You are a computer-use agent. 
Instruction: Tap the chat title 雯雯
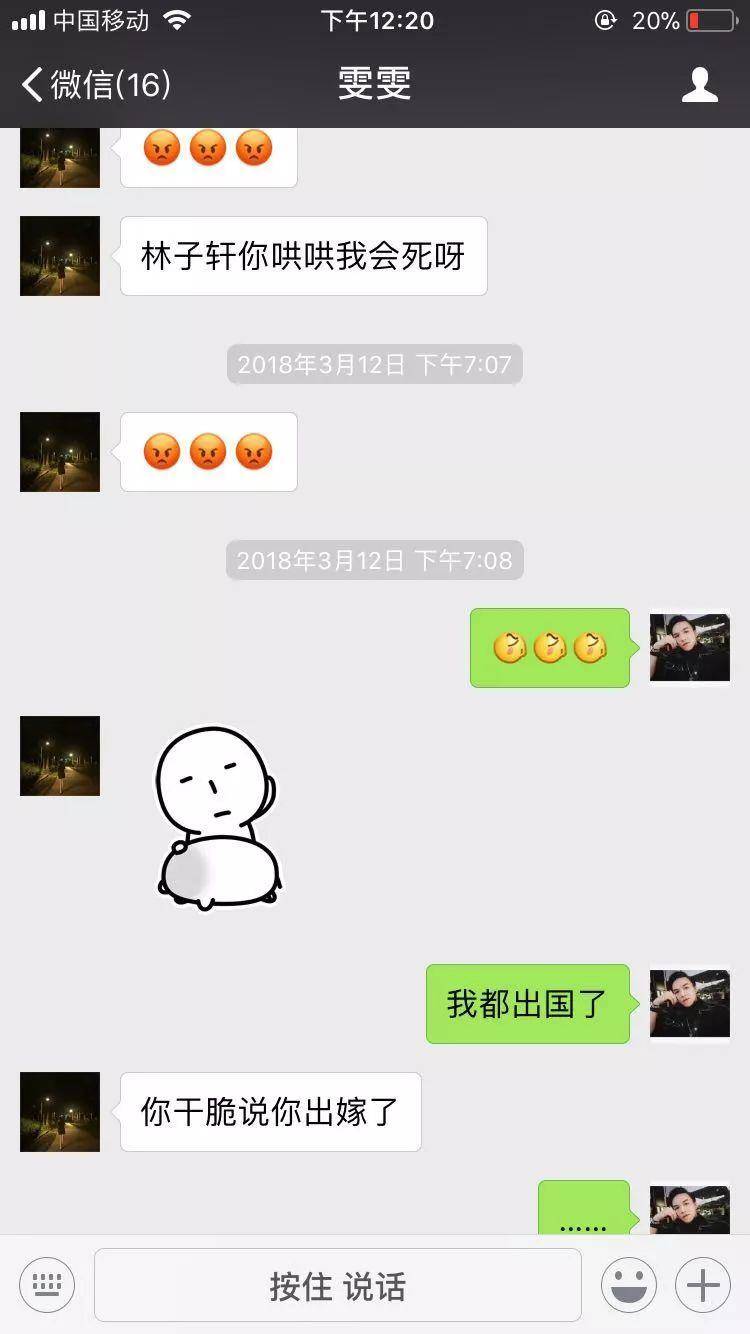coord(374,84)
